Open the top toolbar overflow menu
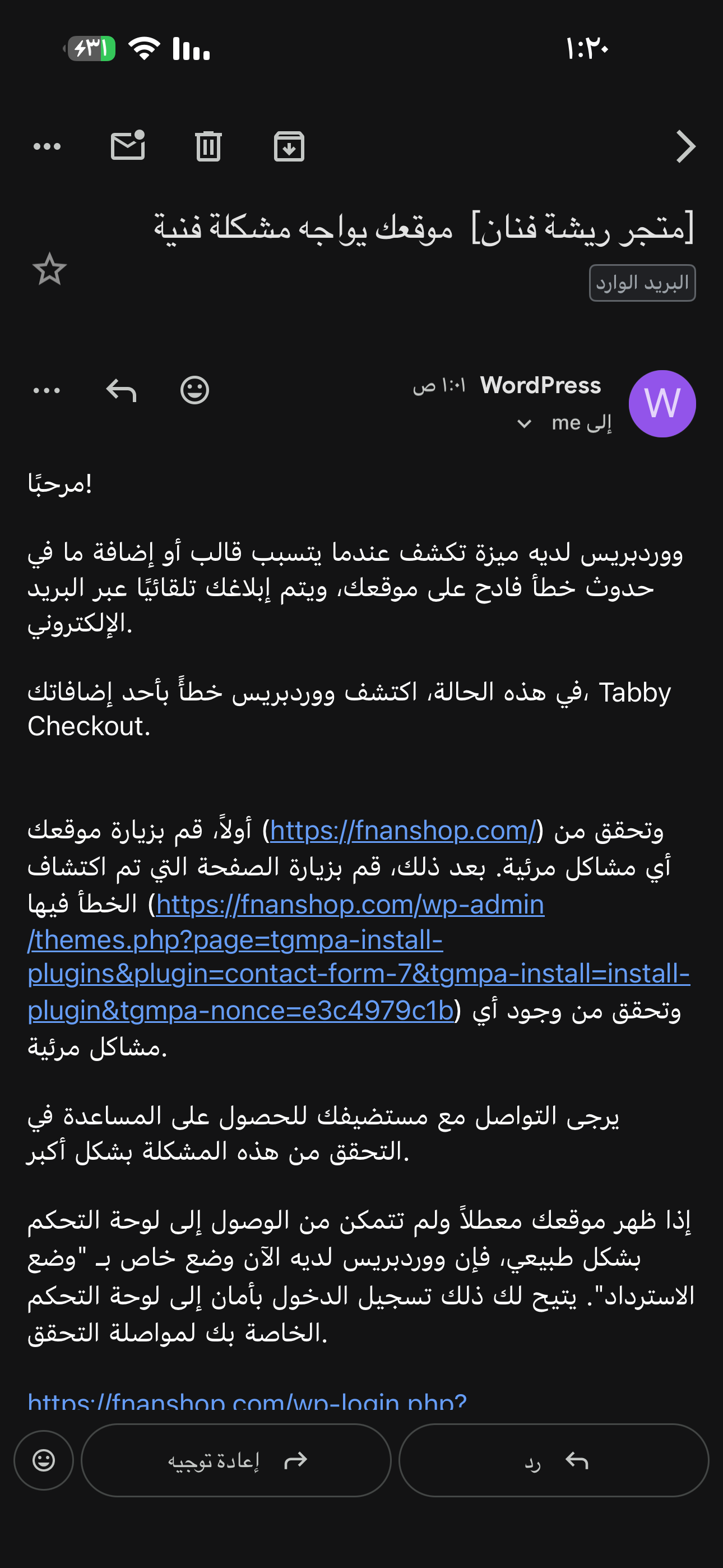 (x=47, y=146)
